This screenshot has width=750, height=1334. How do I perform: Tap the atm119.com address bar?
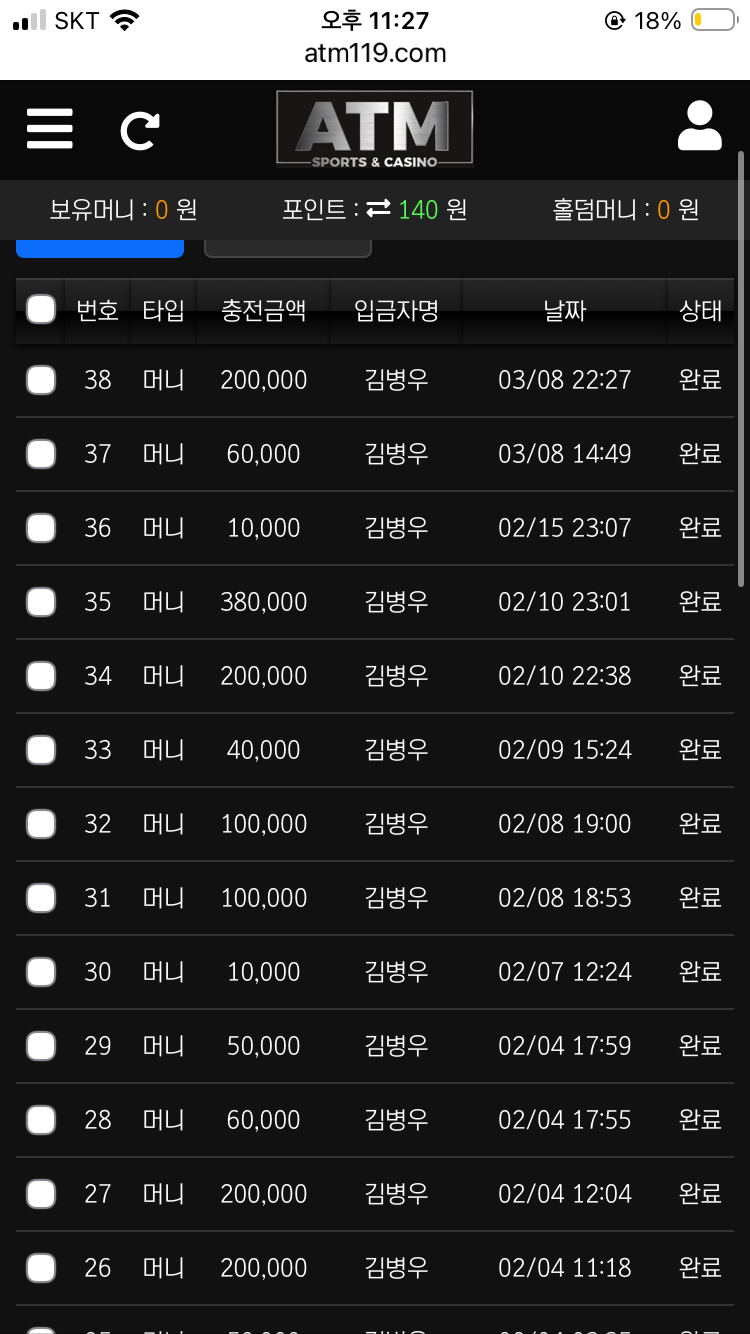tap(375, 53)
